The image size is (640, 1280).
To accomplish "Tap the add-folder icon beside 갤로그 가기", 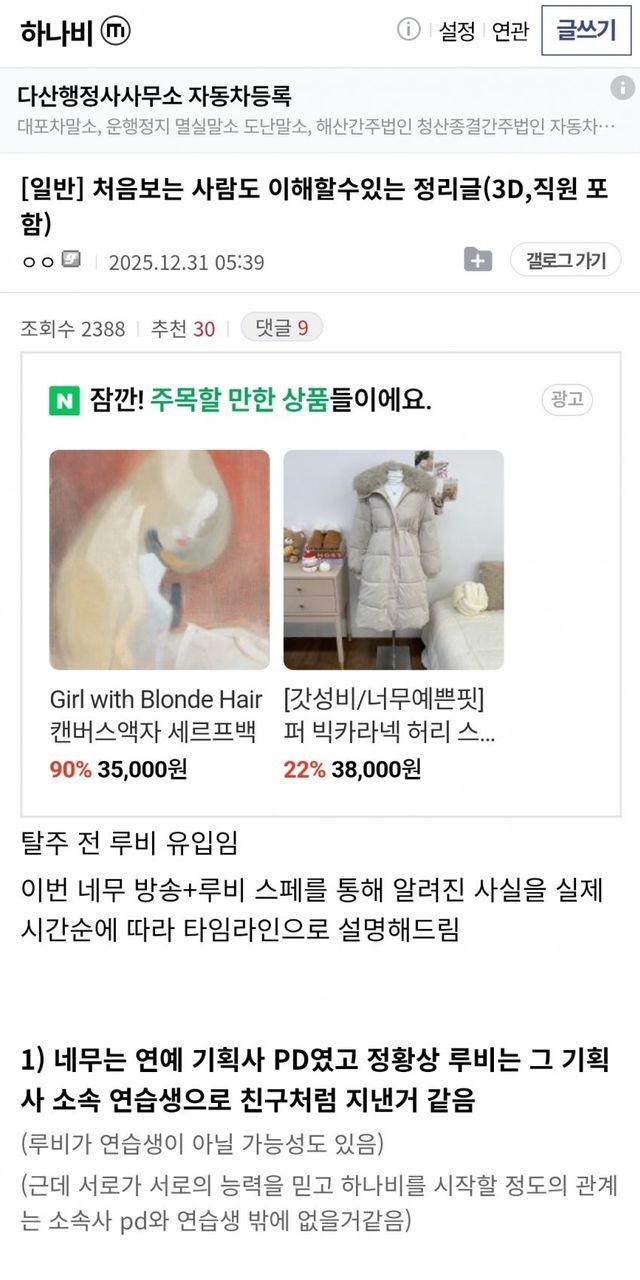I will 478,260.
